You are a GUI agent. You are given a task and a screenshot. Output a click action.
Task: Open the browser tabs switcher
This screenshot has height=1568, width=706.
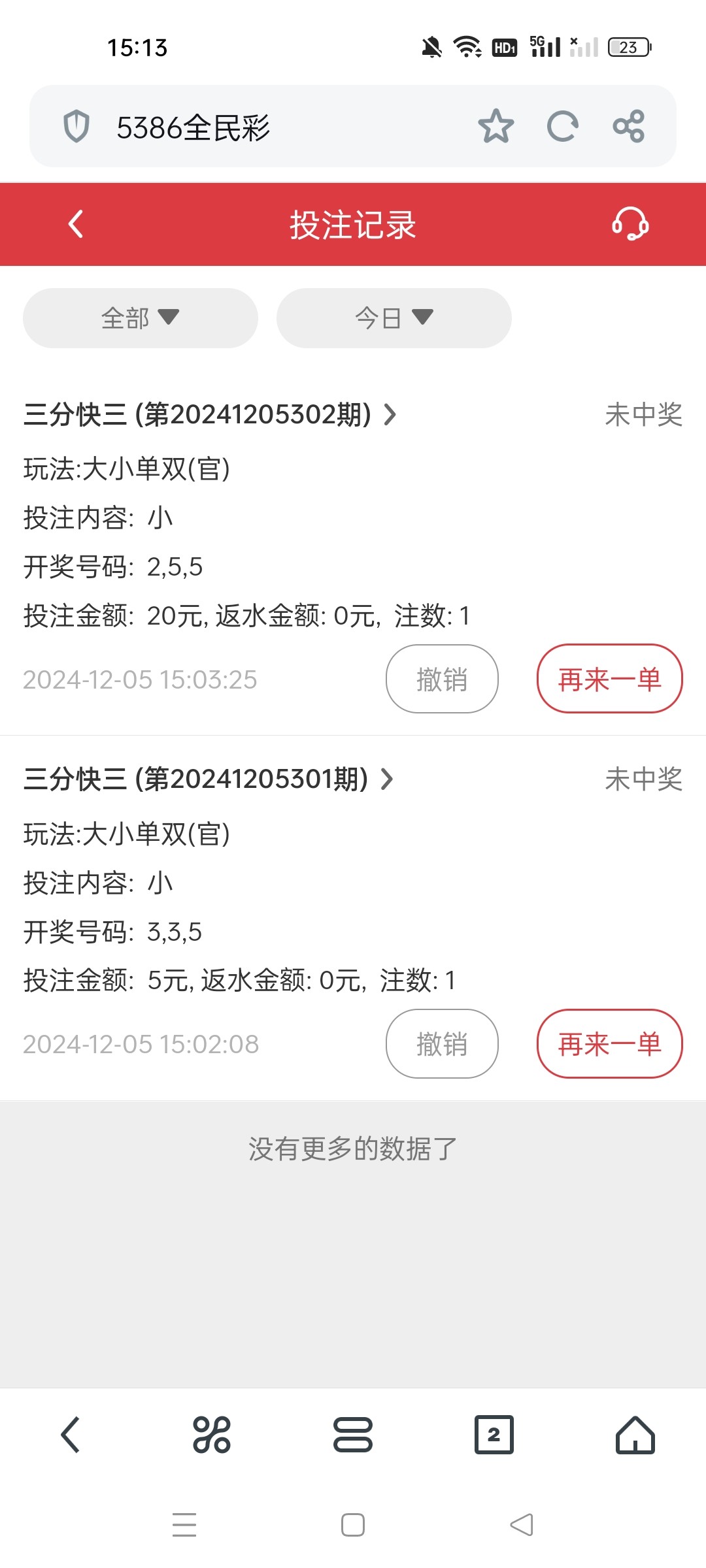coord(494,1435)
